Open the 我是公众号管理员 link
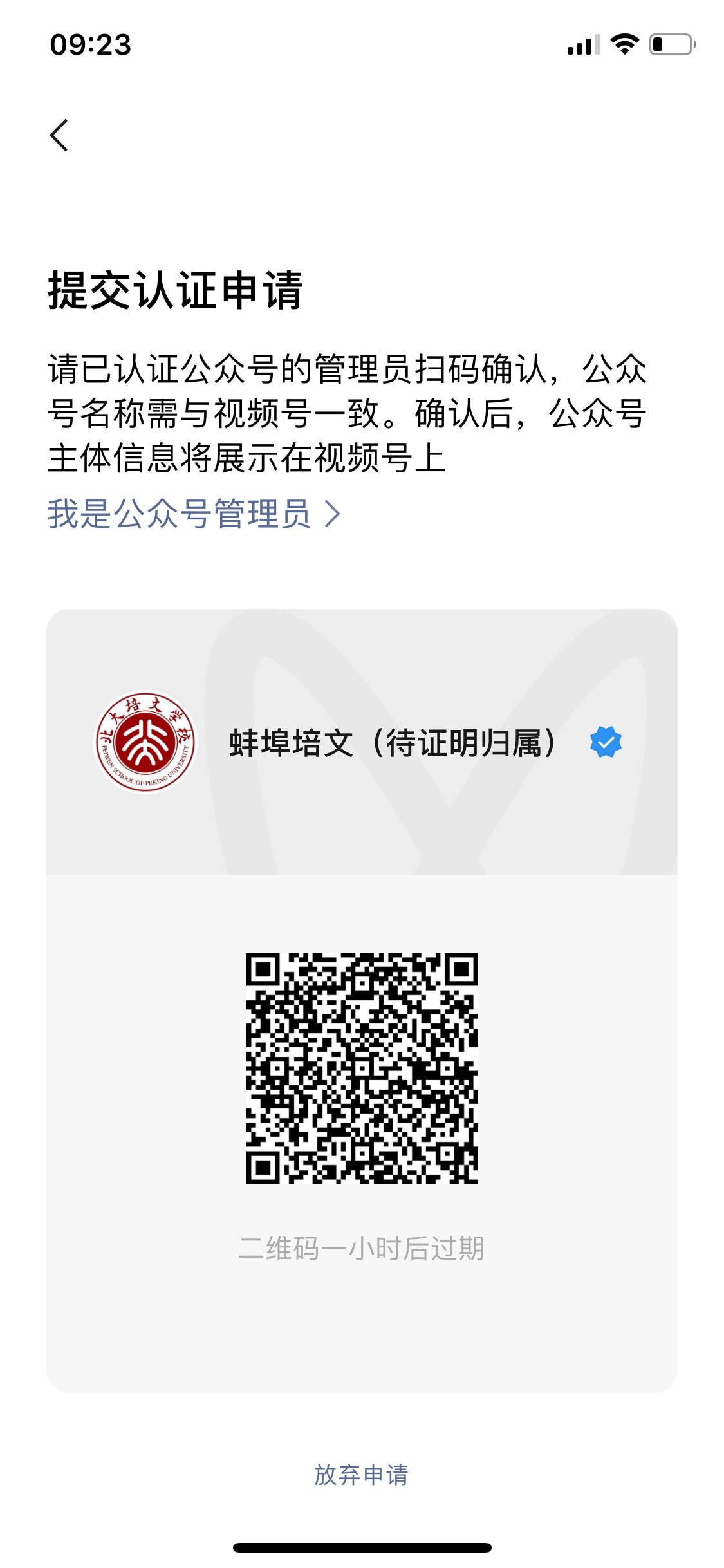 (x=194, y=514)
